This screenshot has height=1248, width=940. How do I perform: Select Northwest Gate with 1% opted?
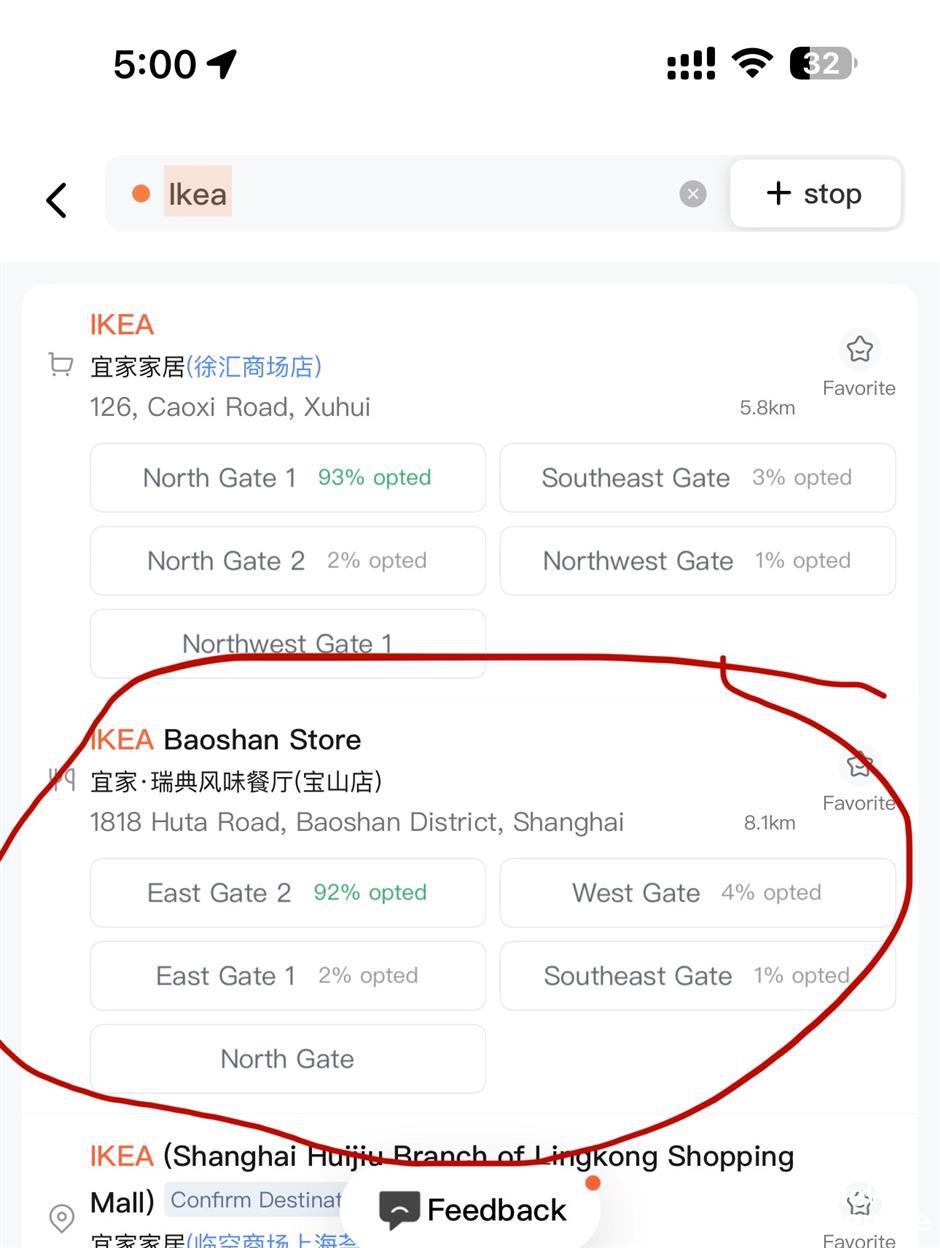(697, 561)
